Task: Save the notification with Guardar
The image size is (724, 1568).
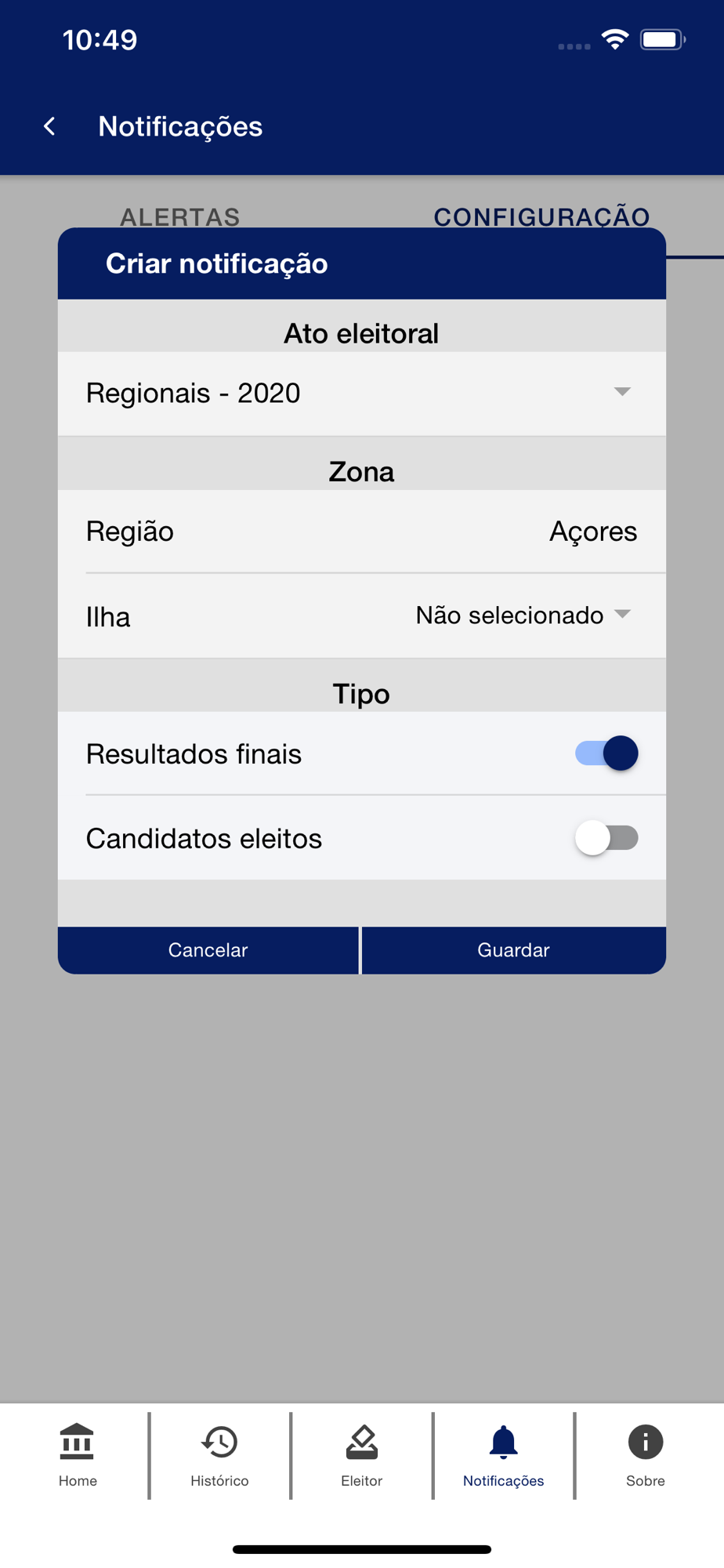Action: [x=514, y=950]
